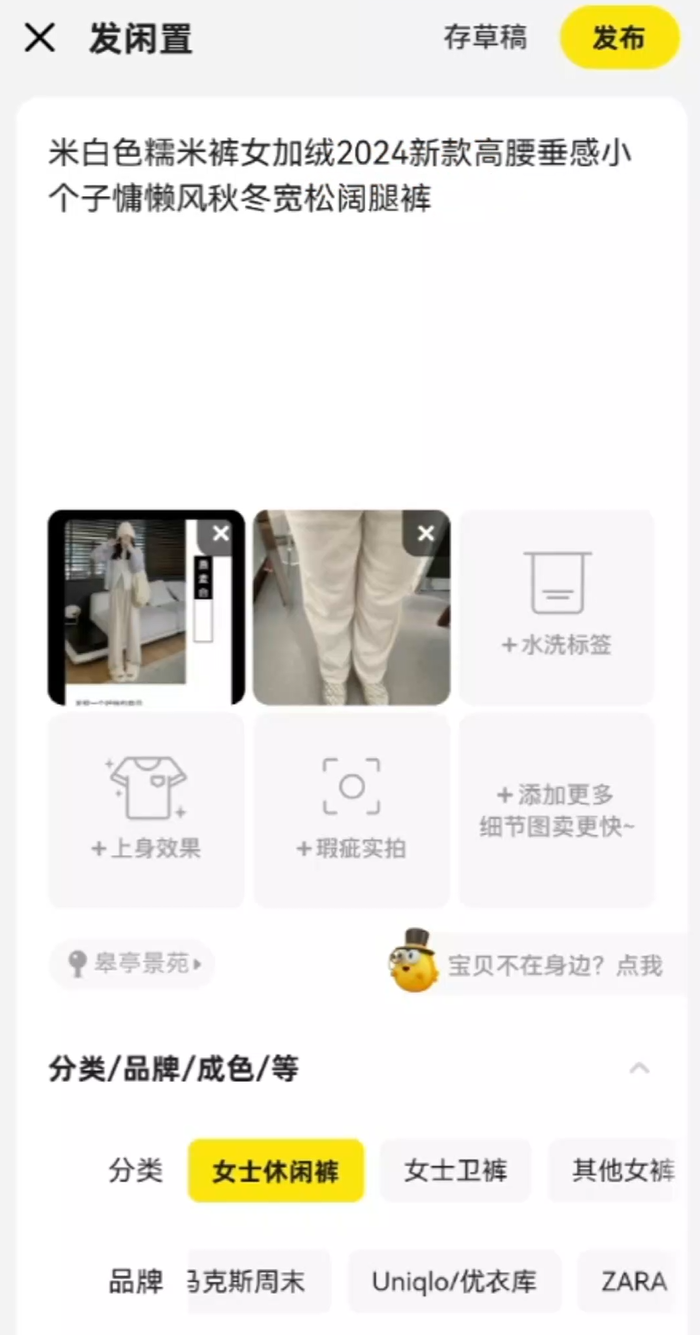Add a 瑕疵实拍 photo

[351, 810]
